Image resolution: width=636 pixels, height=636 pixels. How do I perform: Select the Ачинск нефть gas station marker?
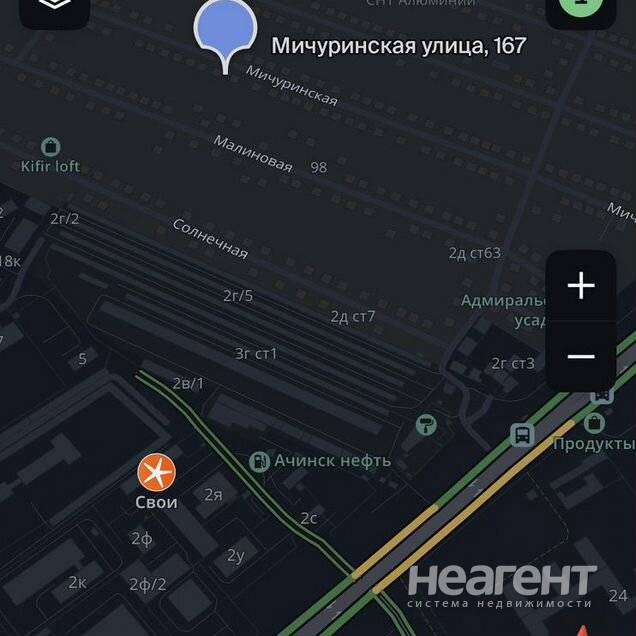click(259, 461)
